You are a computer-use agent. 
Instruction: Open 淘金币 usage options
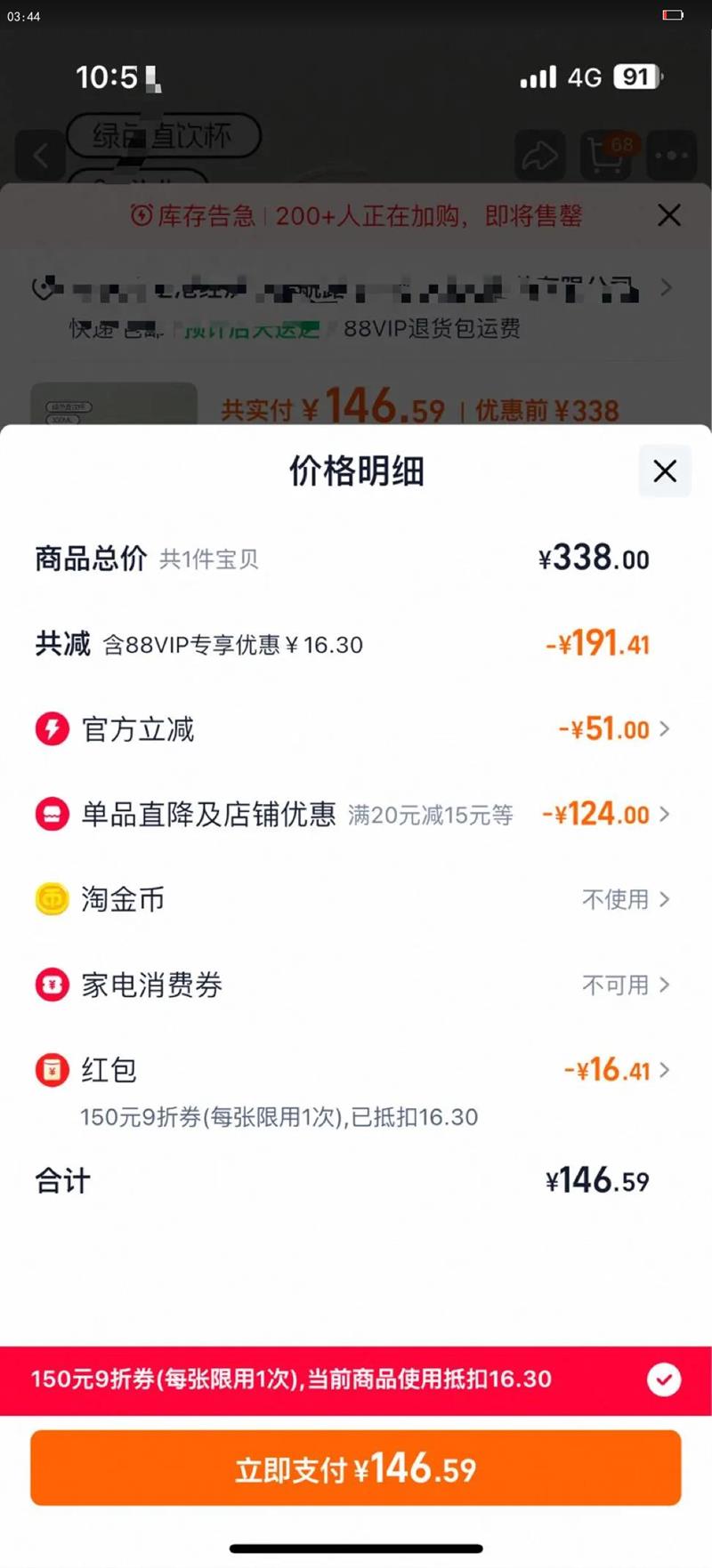point(625,900)
